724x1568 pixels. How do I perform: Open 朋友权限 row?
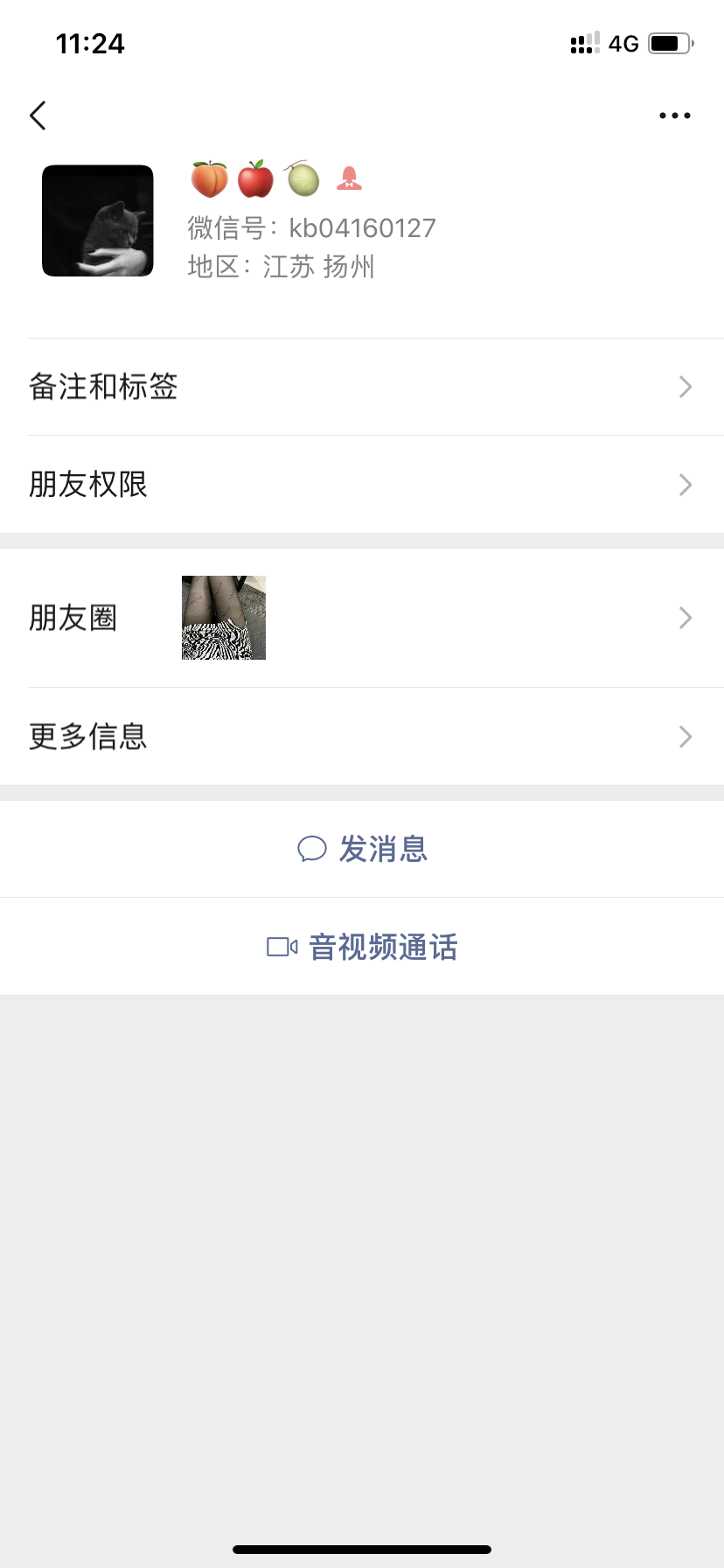click(x=362, y=485)
